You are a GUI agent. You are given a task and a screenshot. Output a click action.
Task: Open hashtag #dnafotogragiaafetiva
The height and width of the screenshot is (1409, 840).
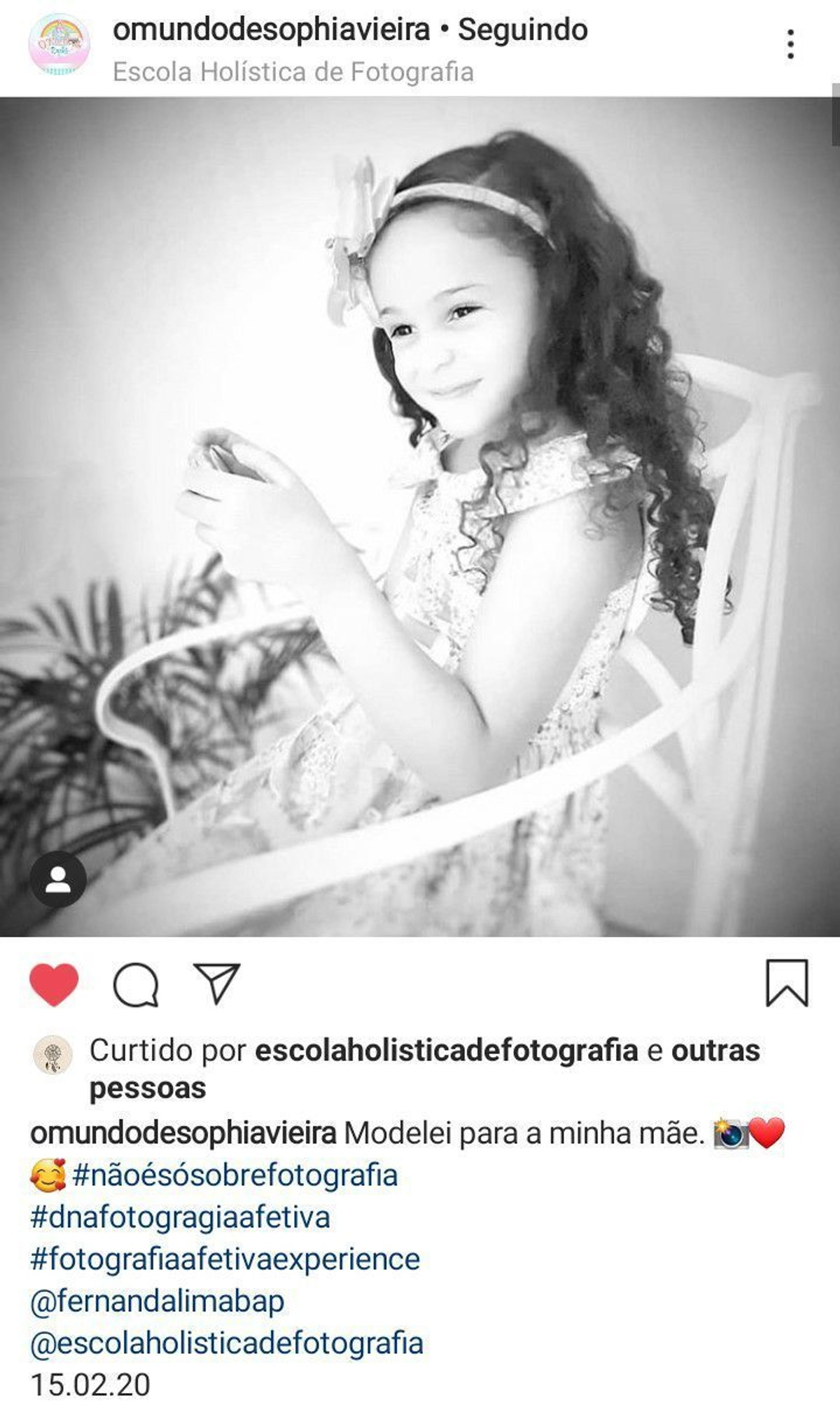click(180, 1217)
